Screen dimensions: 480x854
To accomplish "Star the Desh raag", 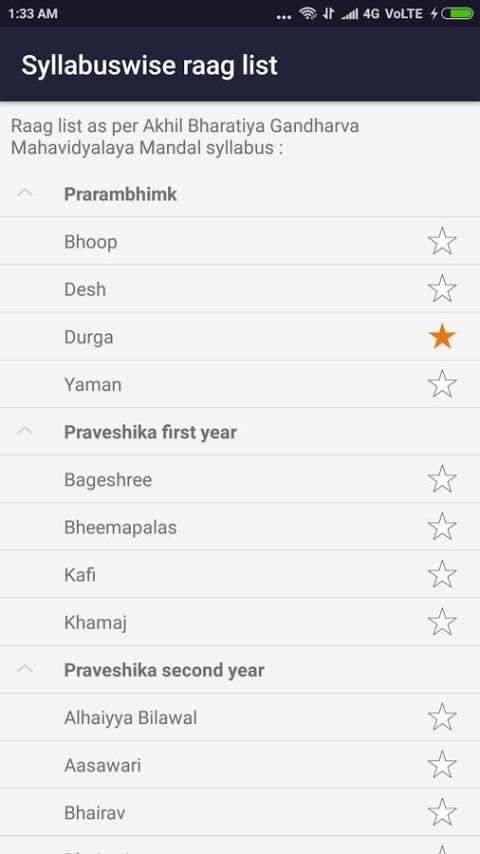I will tap(442, 289).
